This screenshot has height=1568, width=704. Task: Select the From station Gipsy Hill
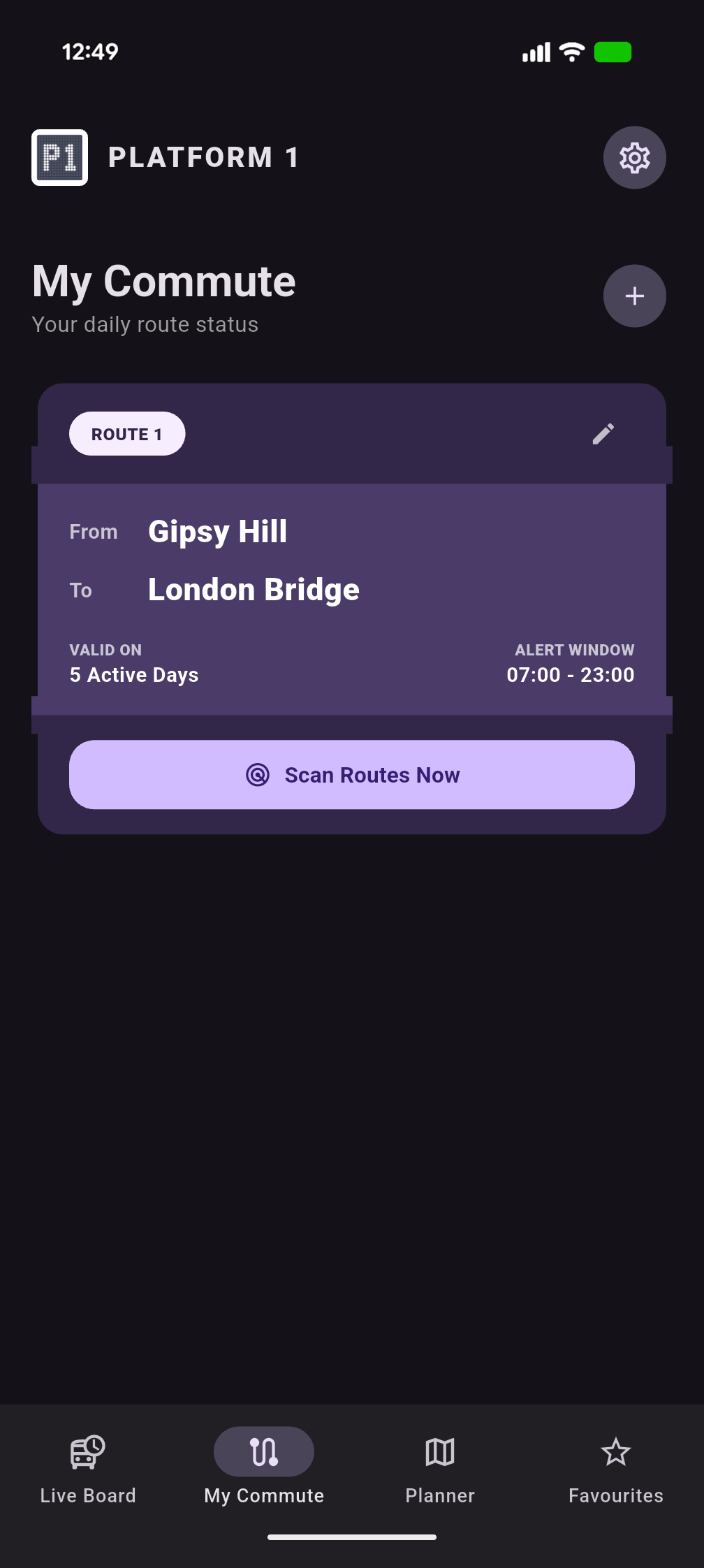217,531
